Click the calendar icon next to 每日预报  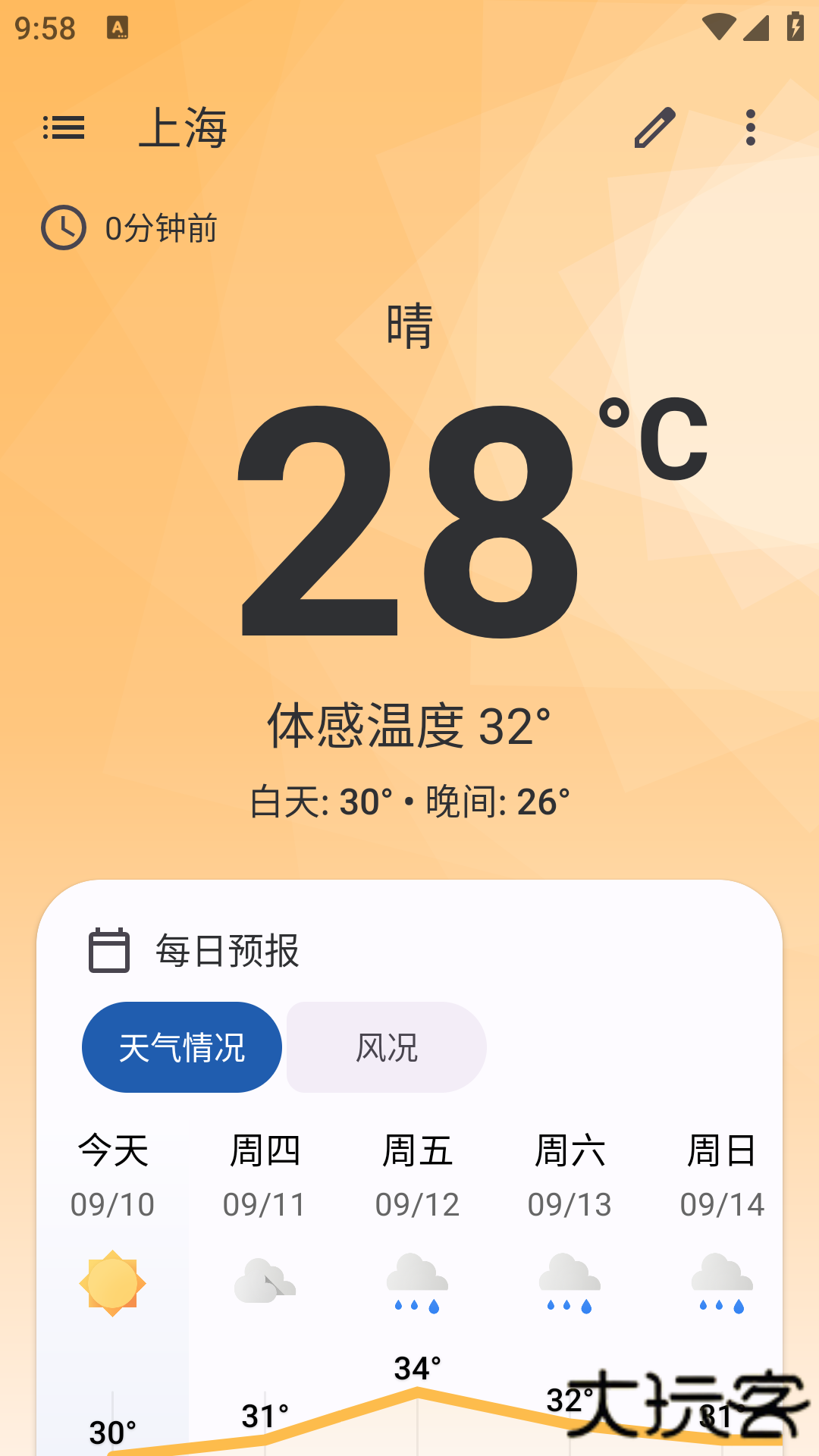coord(109,950)
